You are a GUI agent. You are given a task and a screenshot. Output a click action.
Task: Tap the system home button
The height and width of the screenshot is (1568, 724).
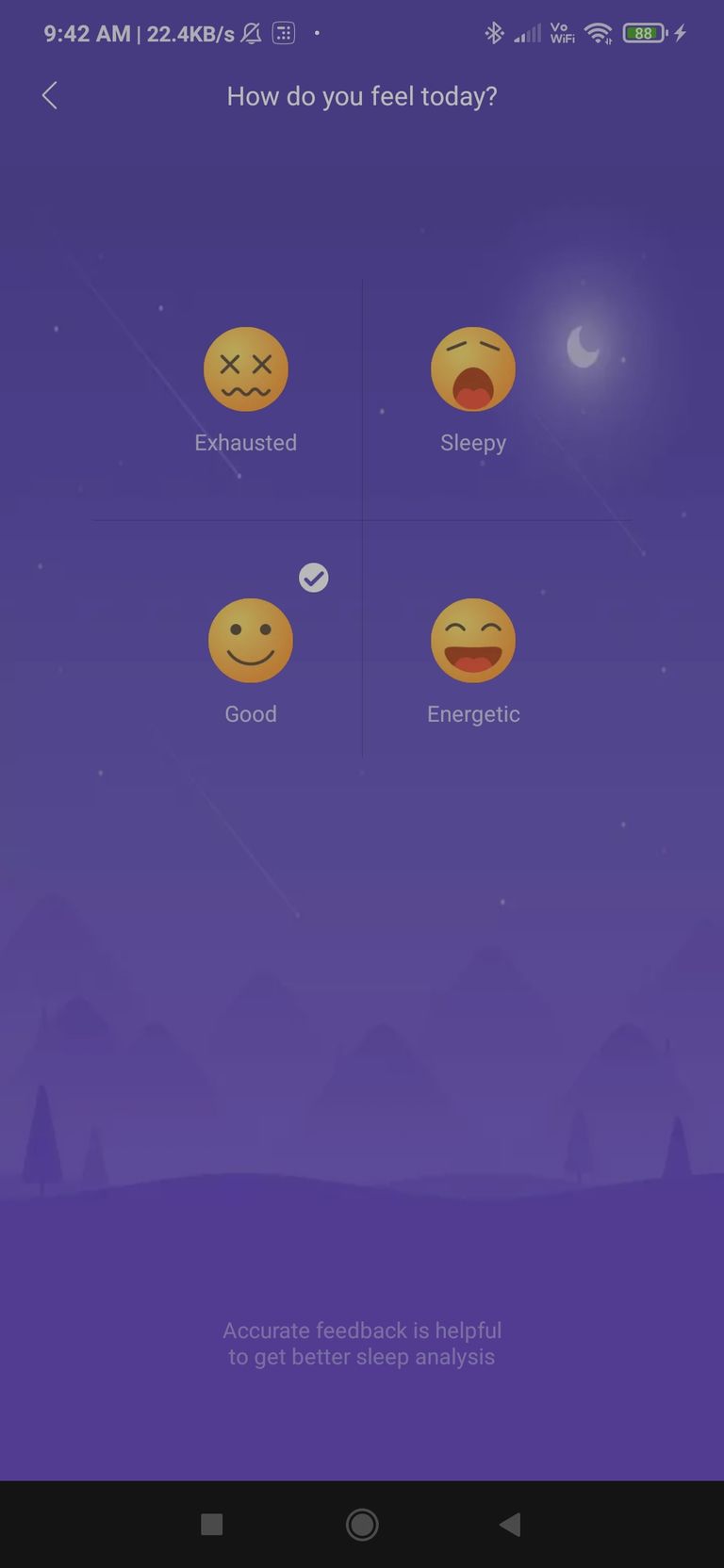point(362,1525)
